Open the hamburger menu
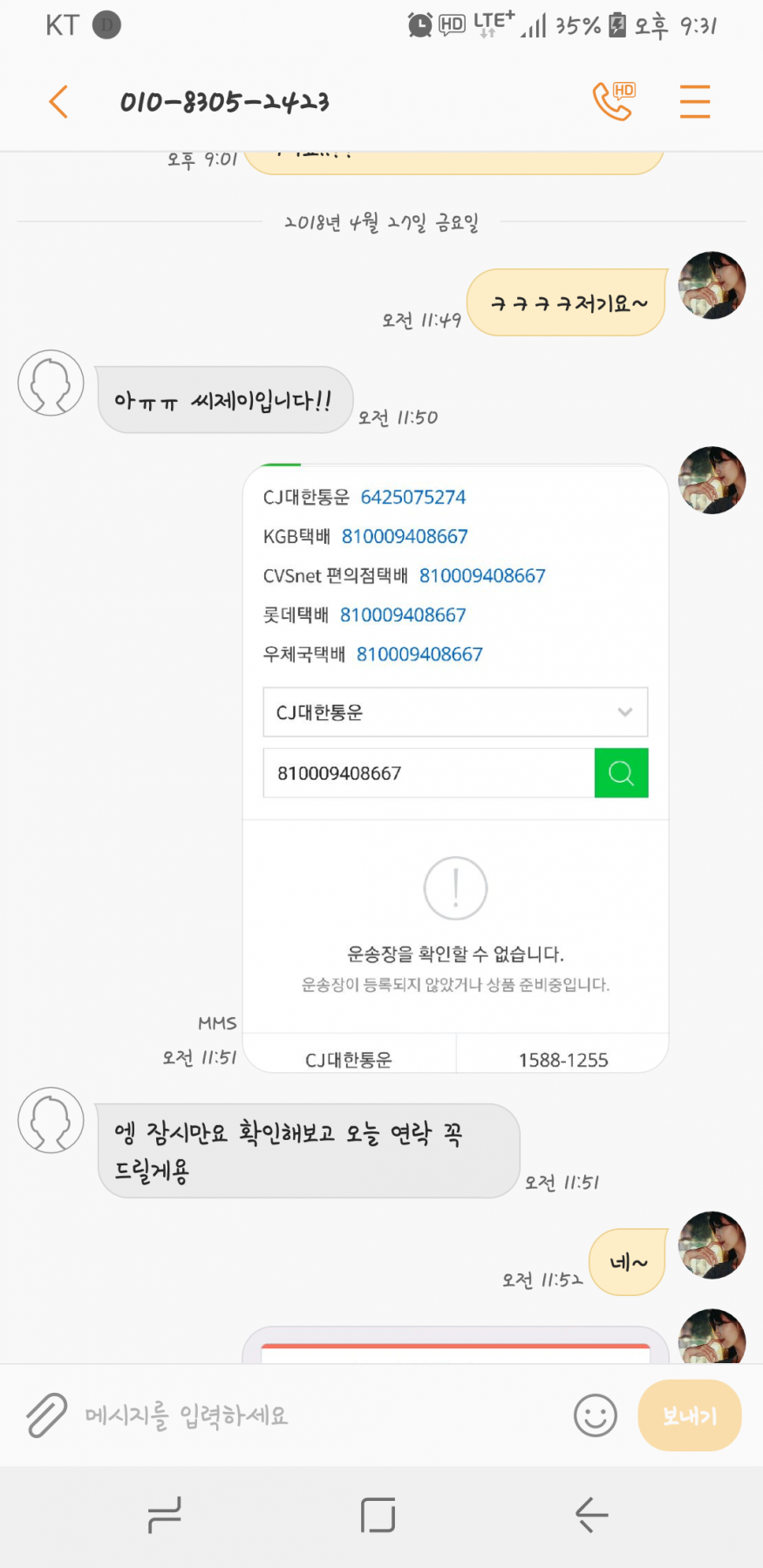The image size is (763, 1568). [x=694, y=102]
